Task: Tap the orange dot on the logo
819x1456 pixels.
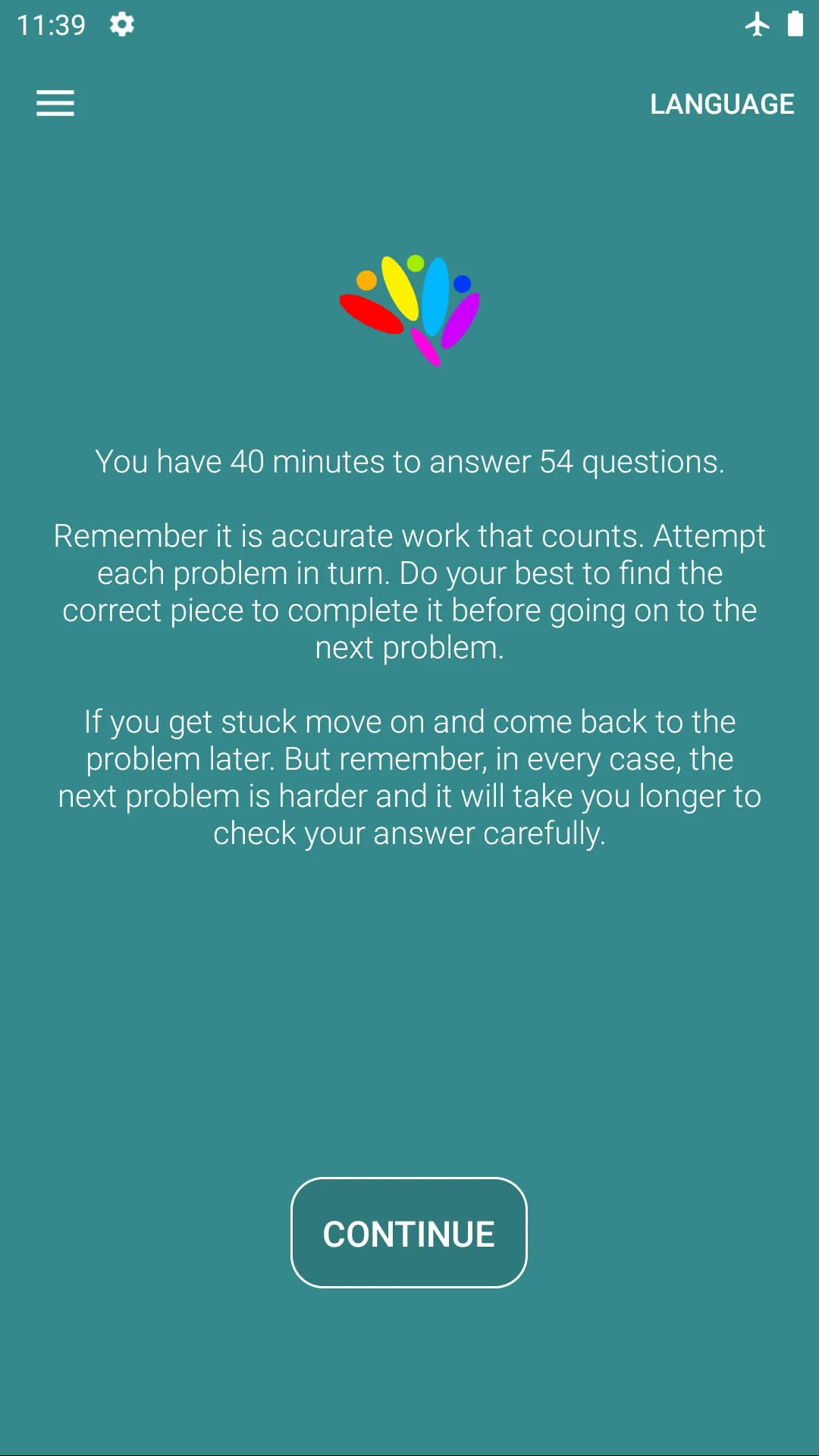Action: click(365, 281)
